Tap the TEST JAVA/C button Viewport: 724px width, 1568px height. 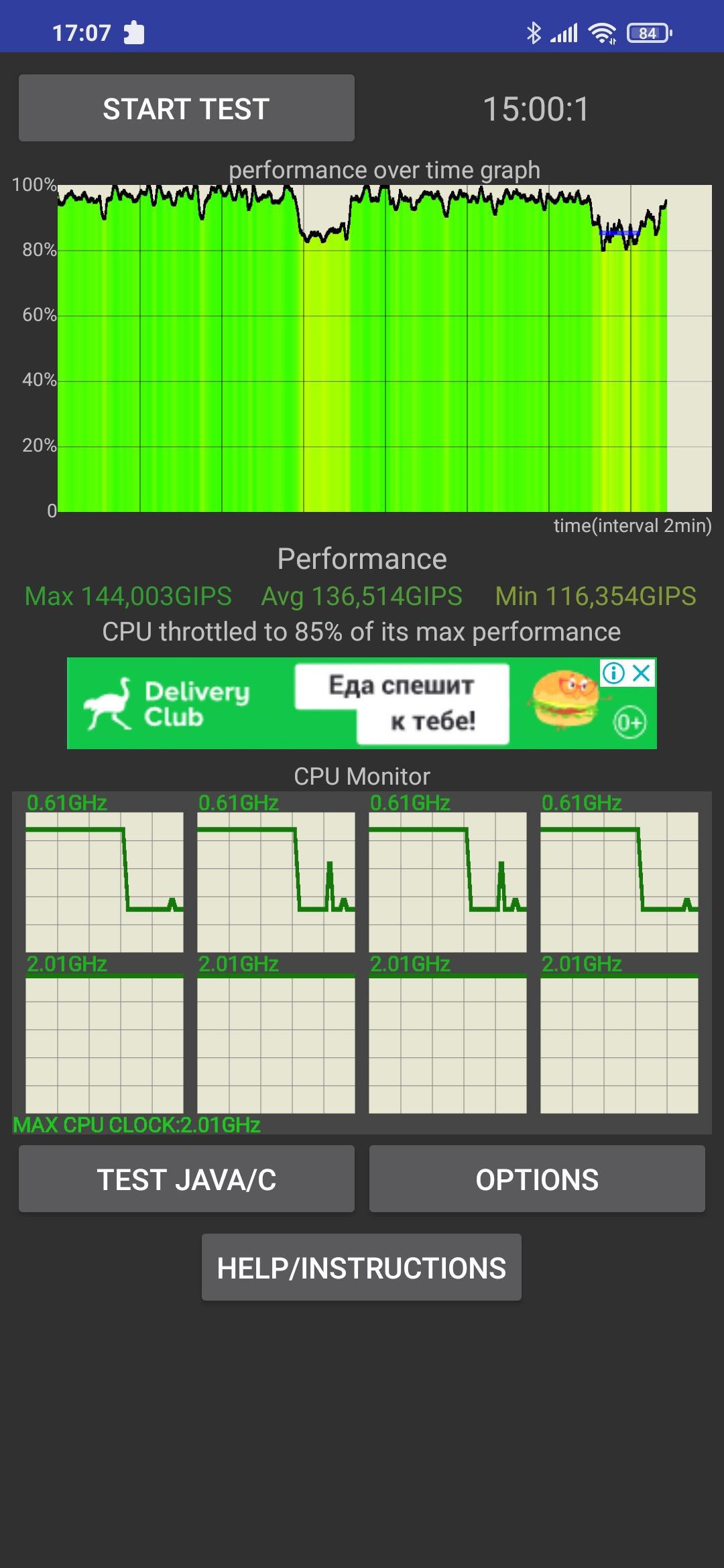coord(186,1179)
